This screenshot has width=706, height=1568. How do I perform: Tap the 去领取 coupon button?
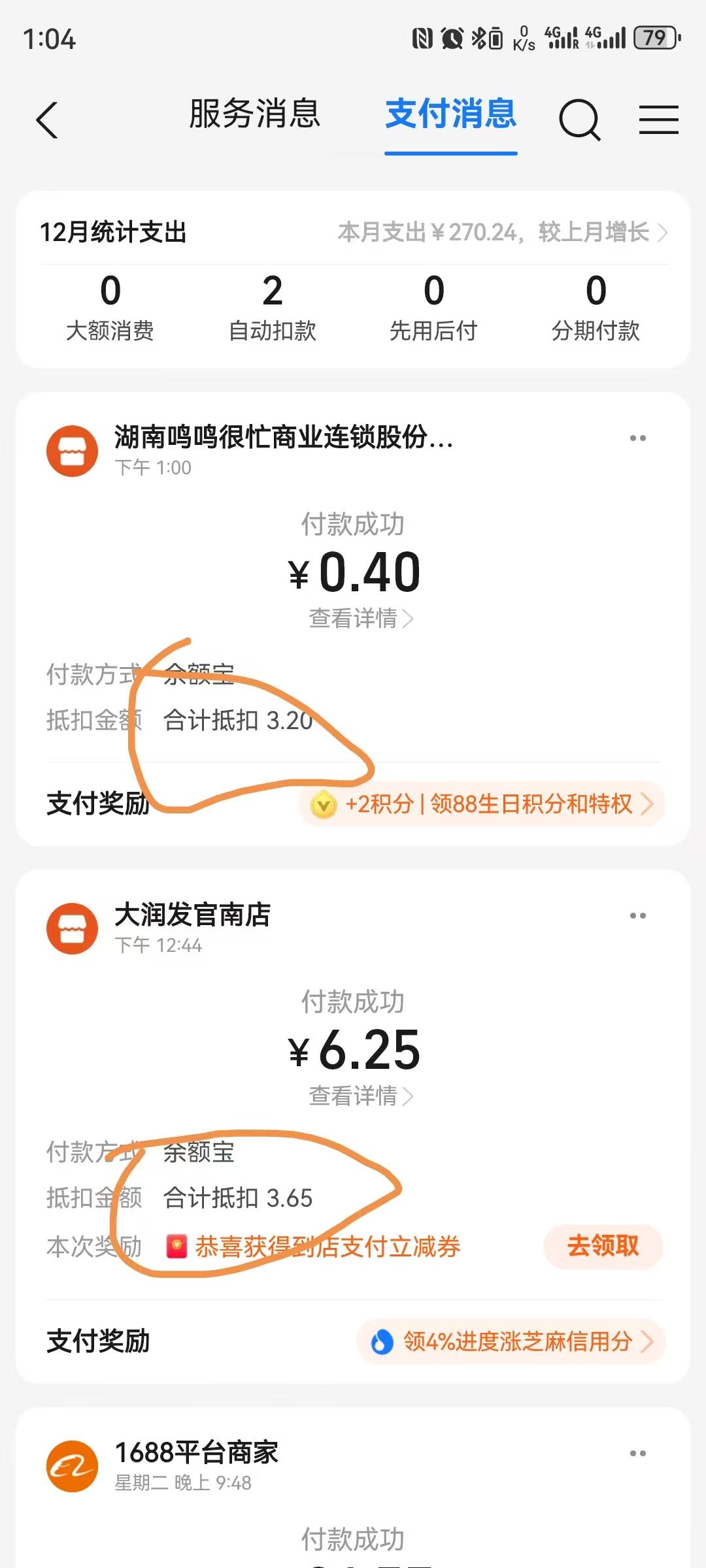[603, 1246]
